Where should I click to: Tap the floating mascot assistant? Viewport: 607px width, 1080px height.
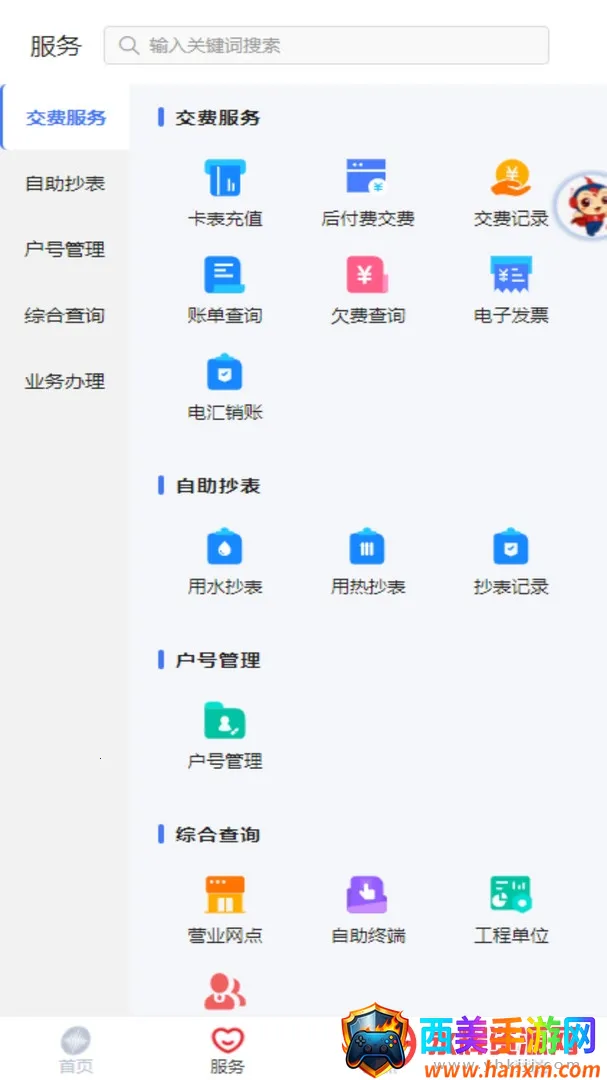tap(582, 205)
